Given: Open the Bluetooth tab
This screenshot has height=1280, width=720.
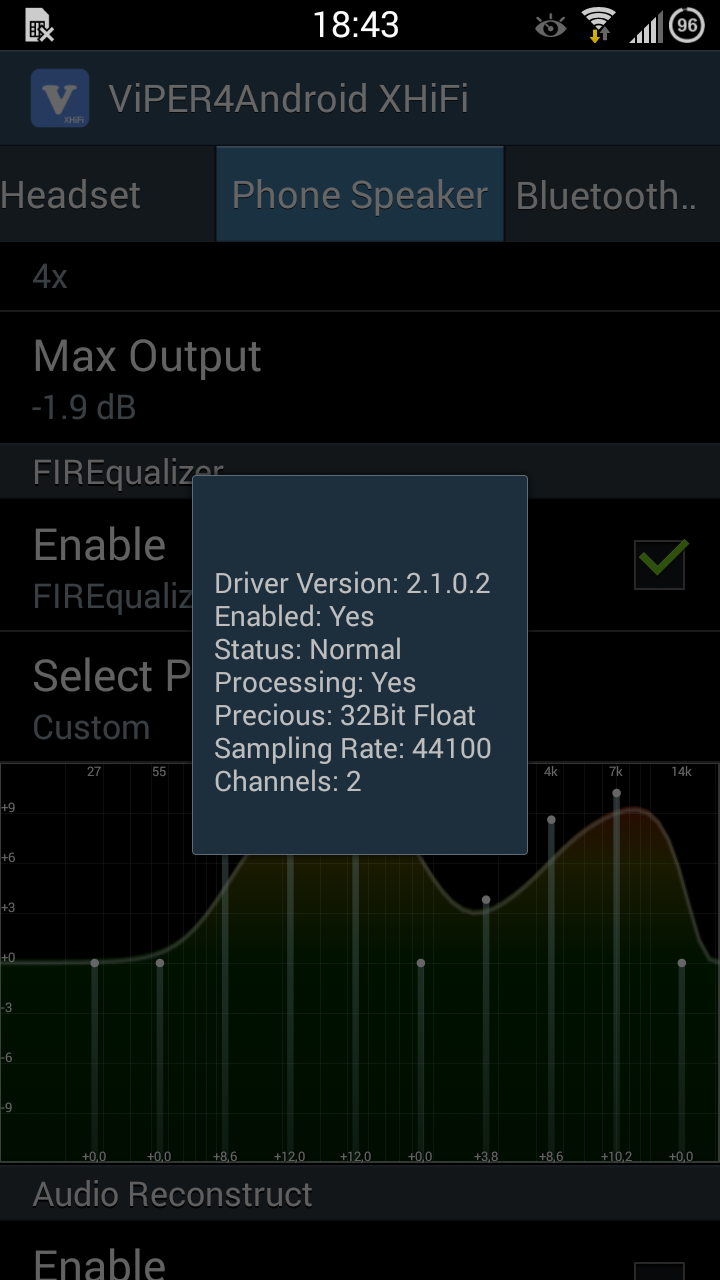Looking at the screenshot, I should click(x=612, y=195).
